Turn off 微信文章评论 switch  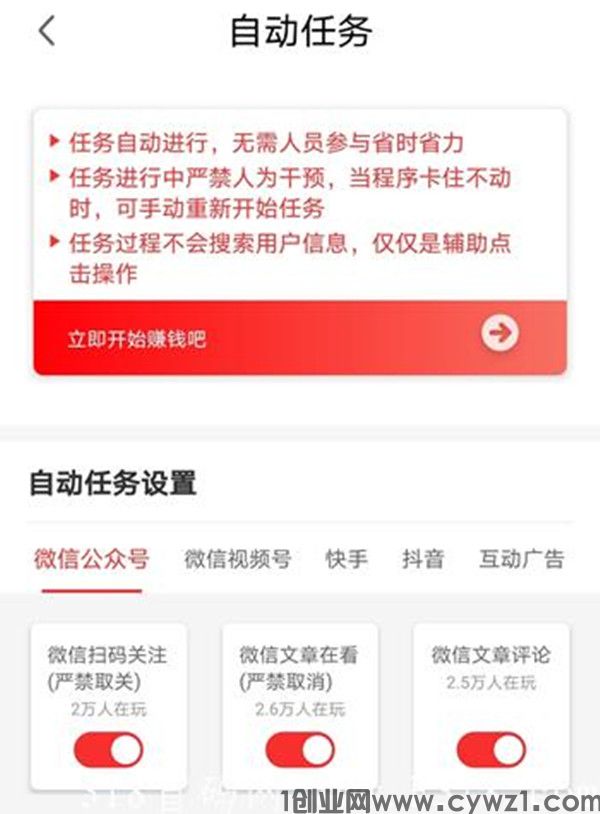[x=490, y=749]
